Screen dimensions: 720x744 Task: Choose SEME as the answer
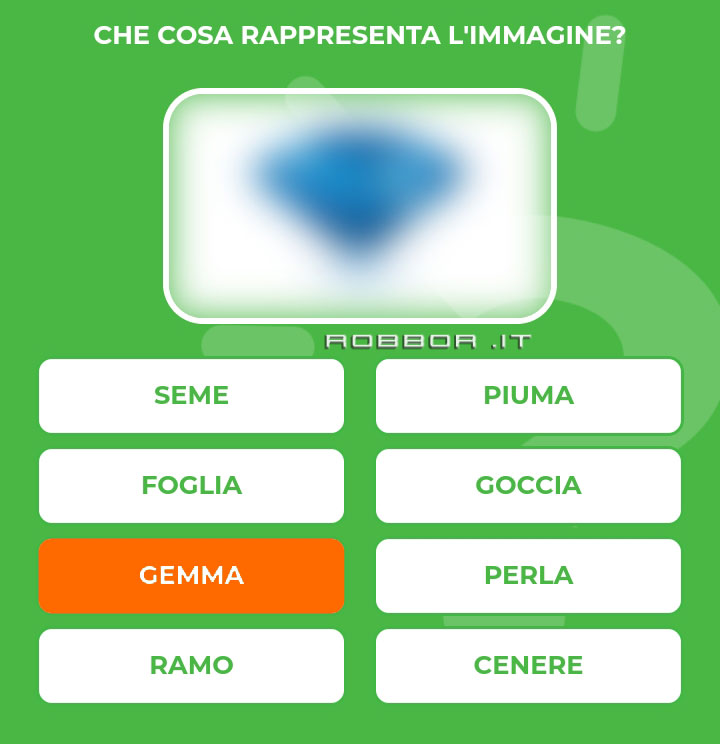pyautogui.click(x=191, y=396)
